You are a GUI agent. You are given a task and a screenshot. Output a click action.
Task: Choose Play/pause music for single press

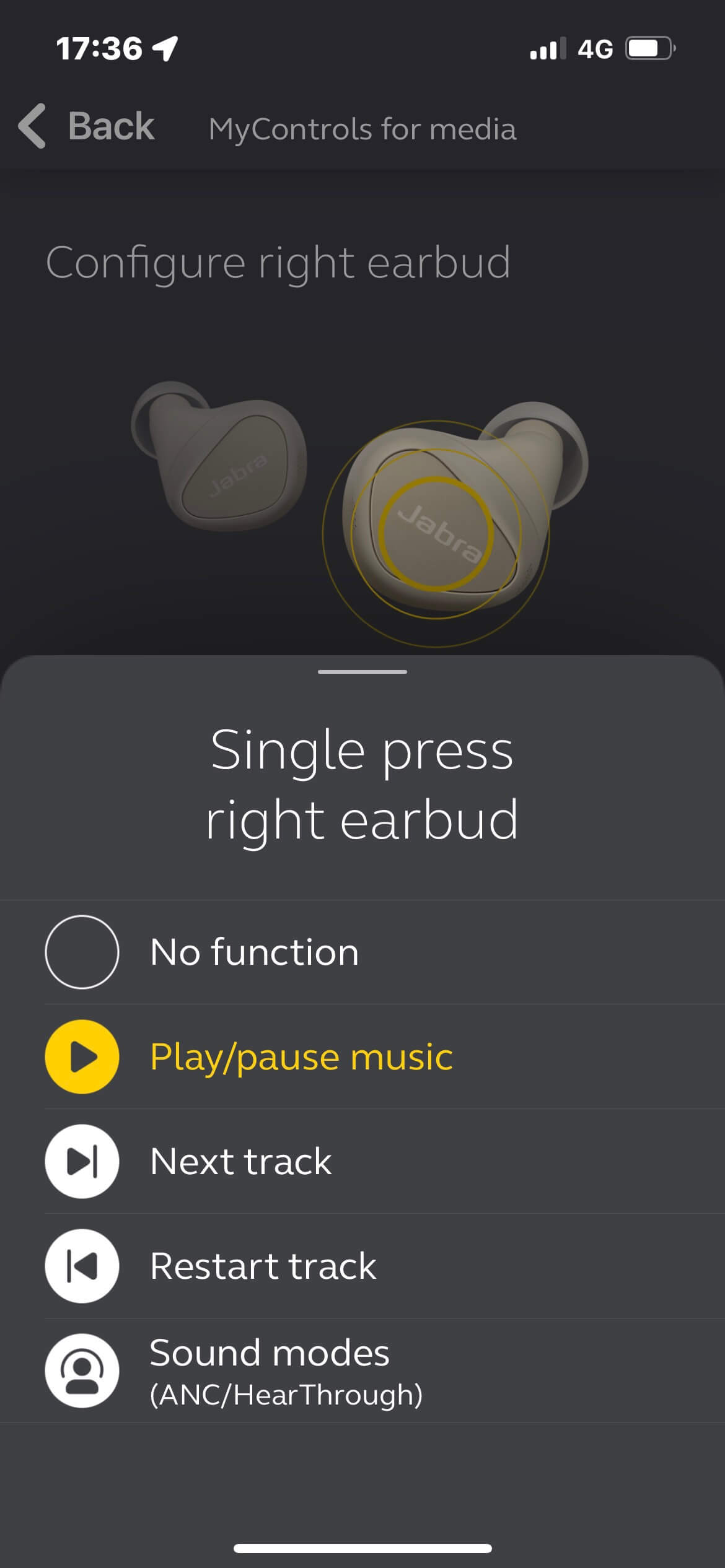pyautogui.click(x=362, y=1056)
